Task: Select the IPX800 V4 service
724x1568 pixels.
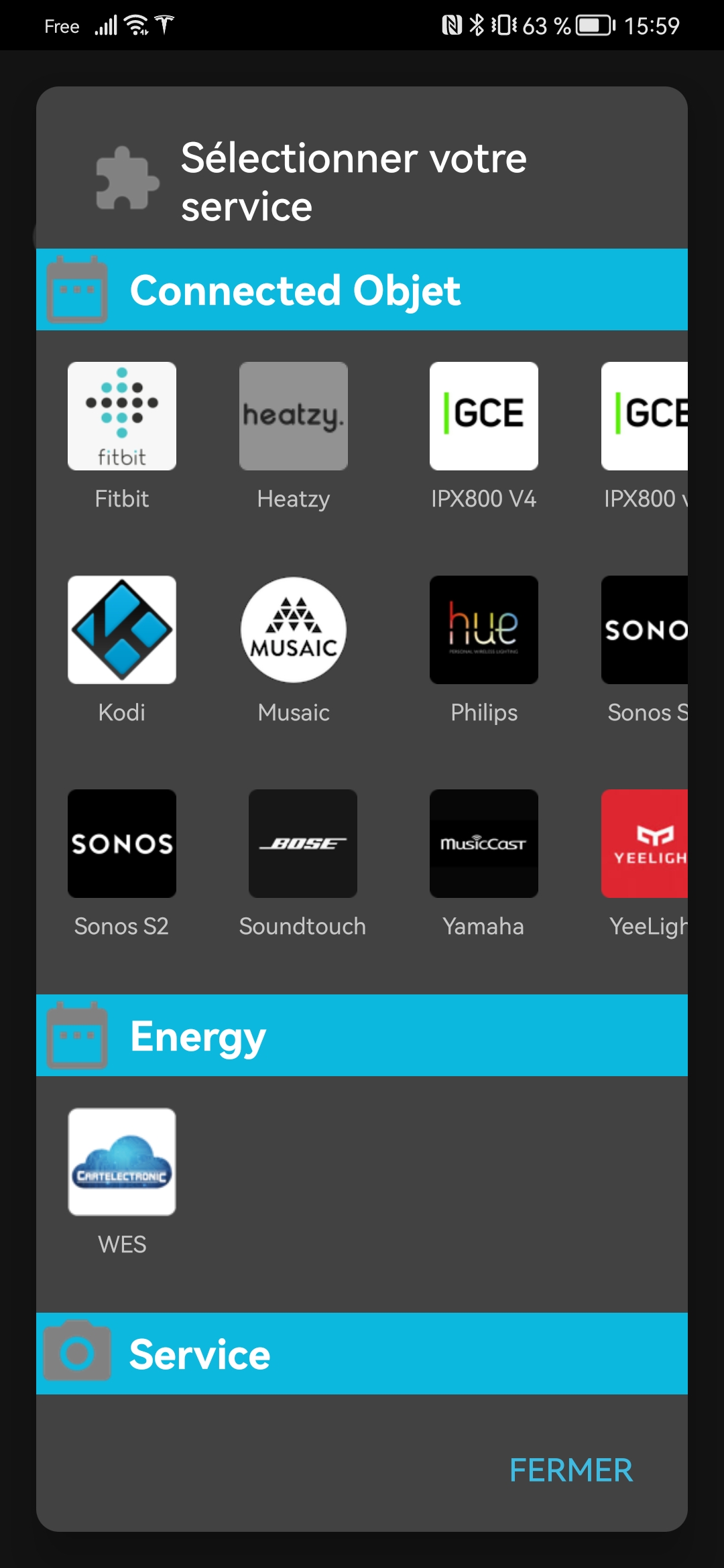Action: point(483,416)
